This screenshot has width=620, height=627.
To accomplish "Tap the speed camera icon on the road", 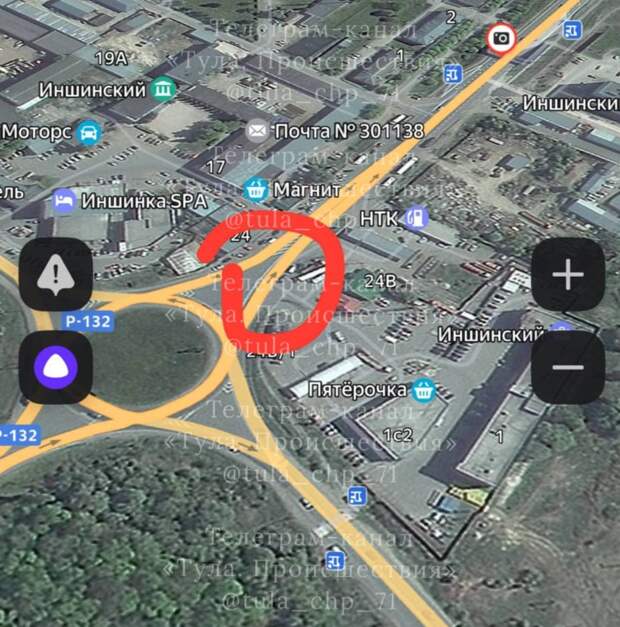I will (501, 39).
